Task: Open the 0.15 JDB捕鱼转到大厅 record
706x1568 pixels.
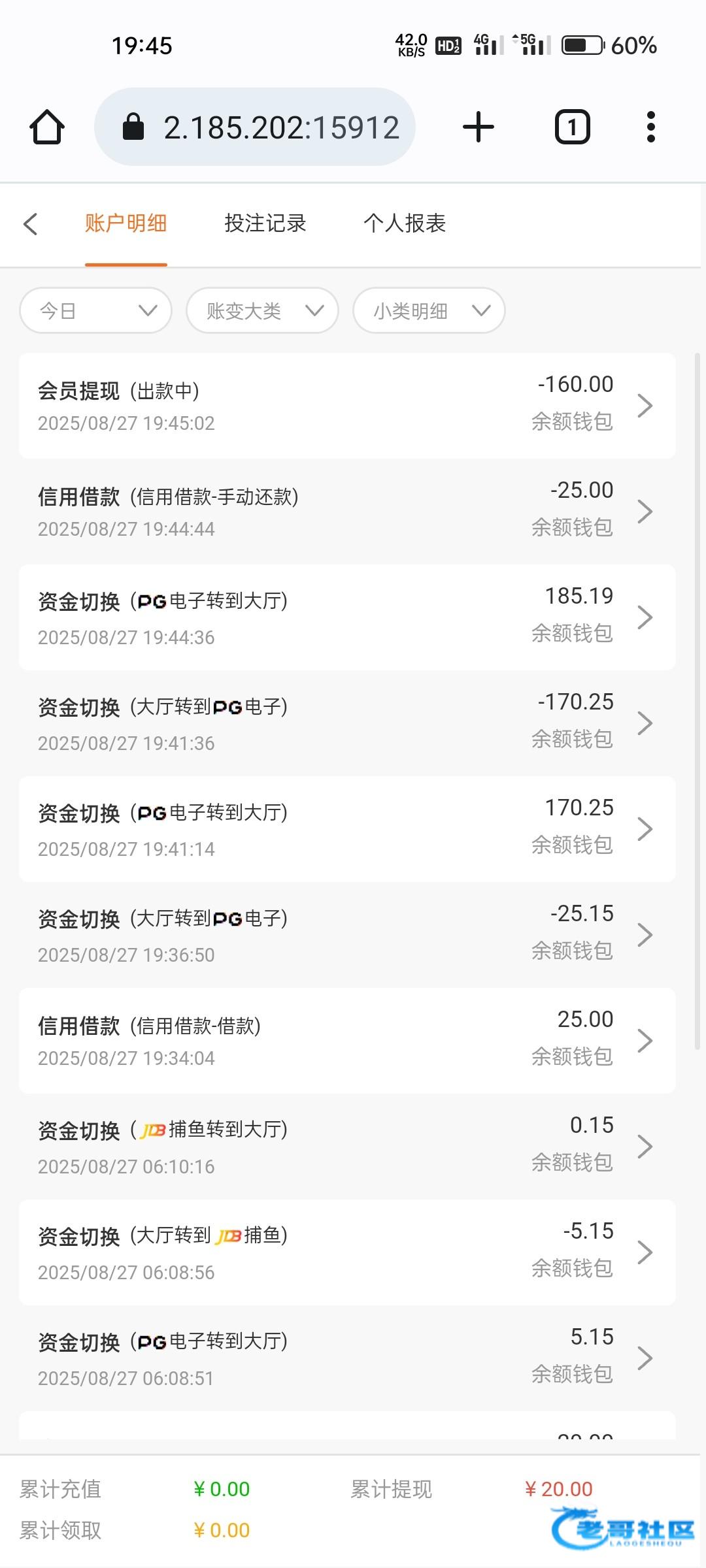Action: [x=347, y=1147]
